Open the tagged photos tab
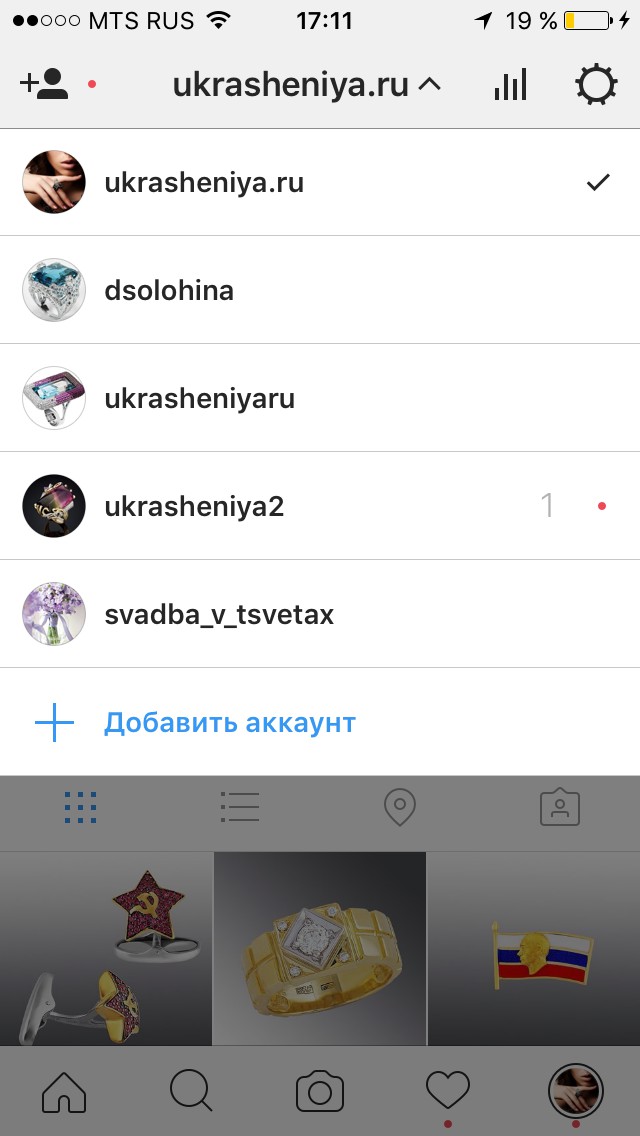This screenshot has height=1136, width=640. click(560, 807)
